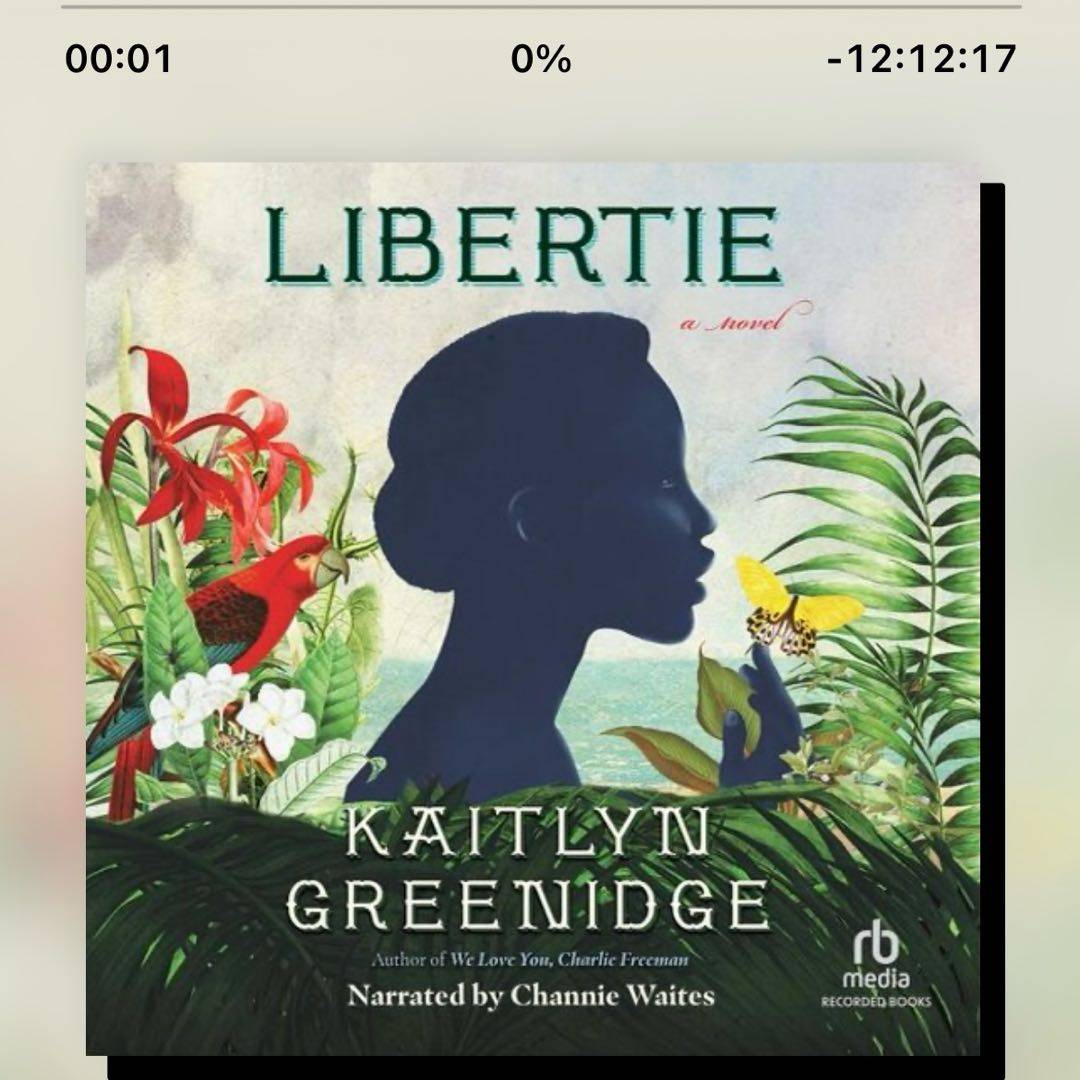Tap the playback progress bar at top
The height and width of the screenshot is (1080, 1080).
pyautogui.click(x=540, y=6)
